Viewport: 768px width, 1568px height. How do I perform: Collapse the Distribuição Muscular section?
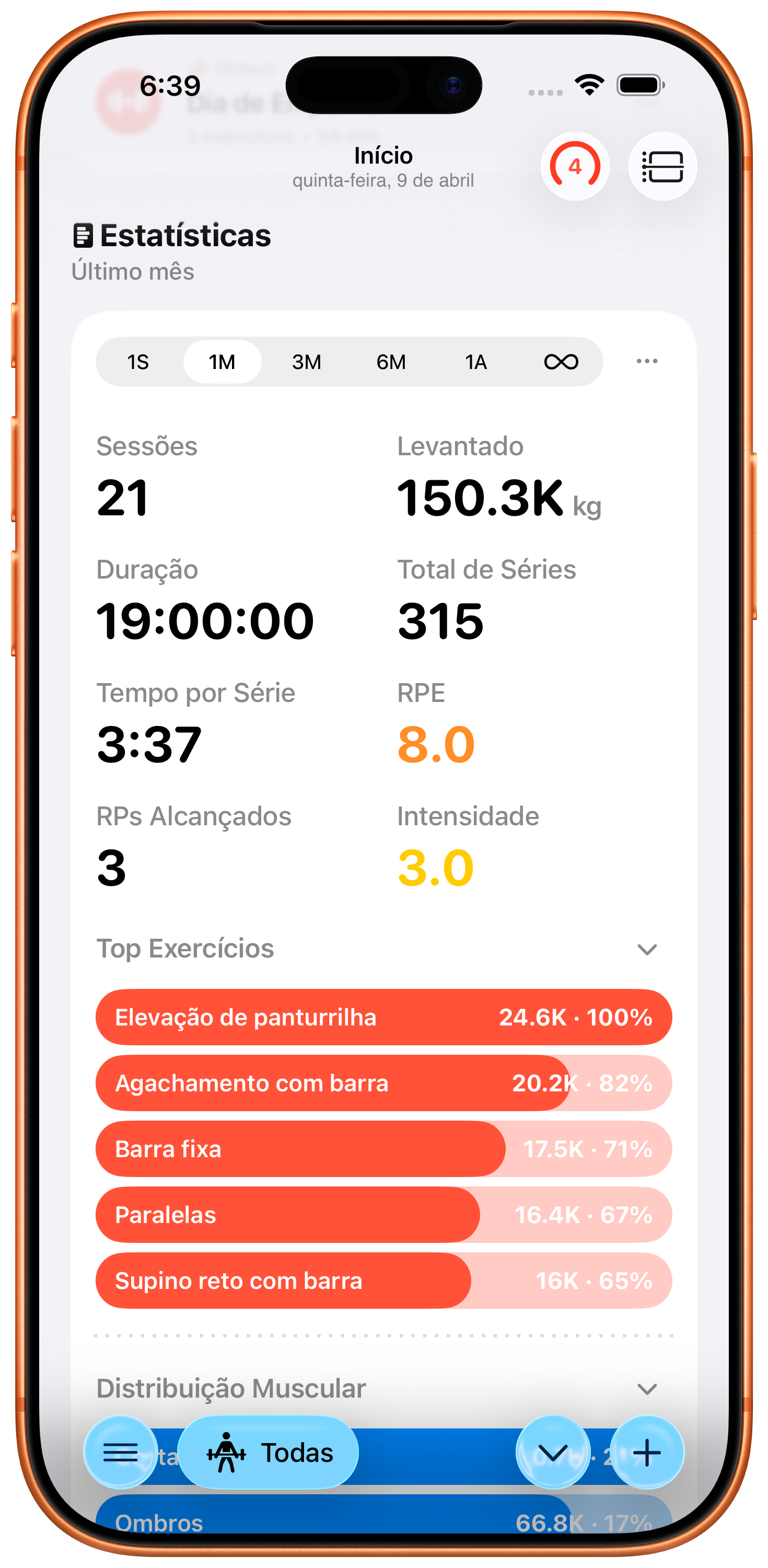point(646,1389)
